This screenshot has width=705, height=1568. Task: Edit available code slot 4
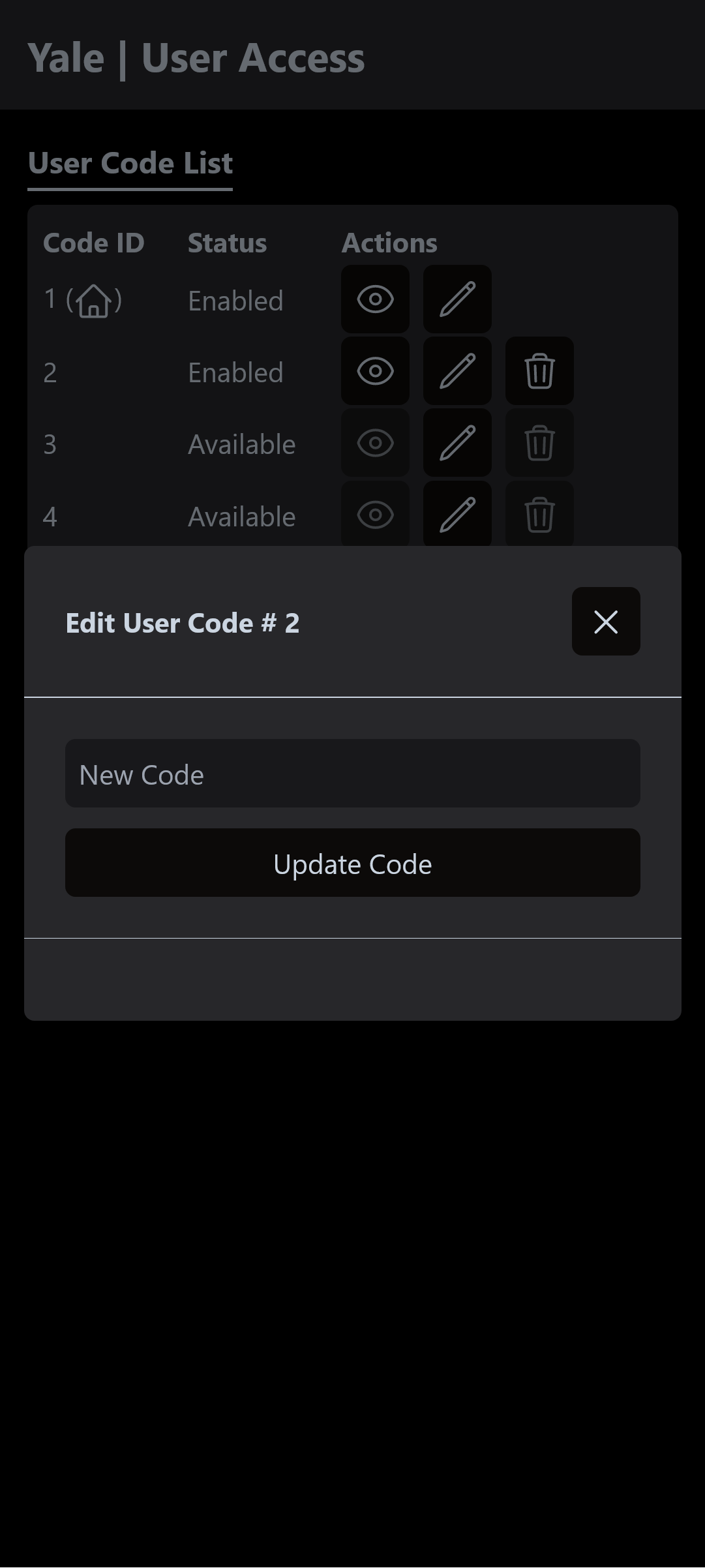pos(457,515)
